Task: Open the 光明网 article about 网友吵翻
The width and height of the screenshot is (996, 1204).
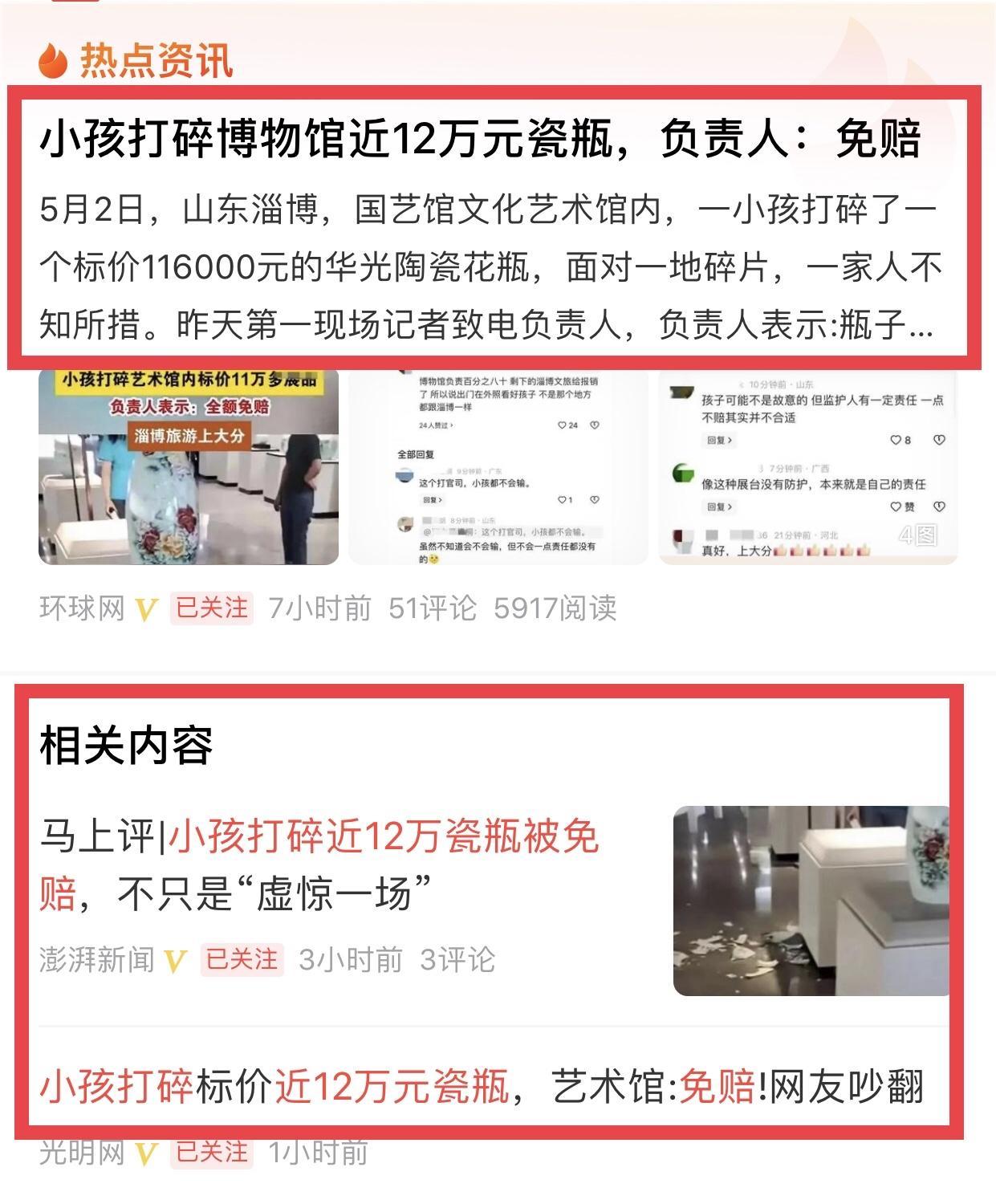Action: click(482, 1088)
